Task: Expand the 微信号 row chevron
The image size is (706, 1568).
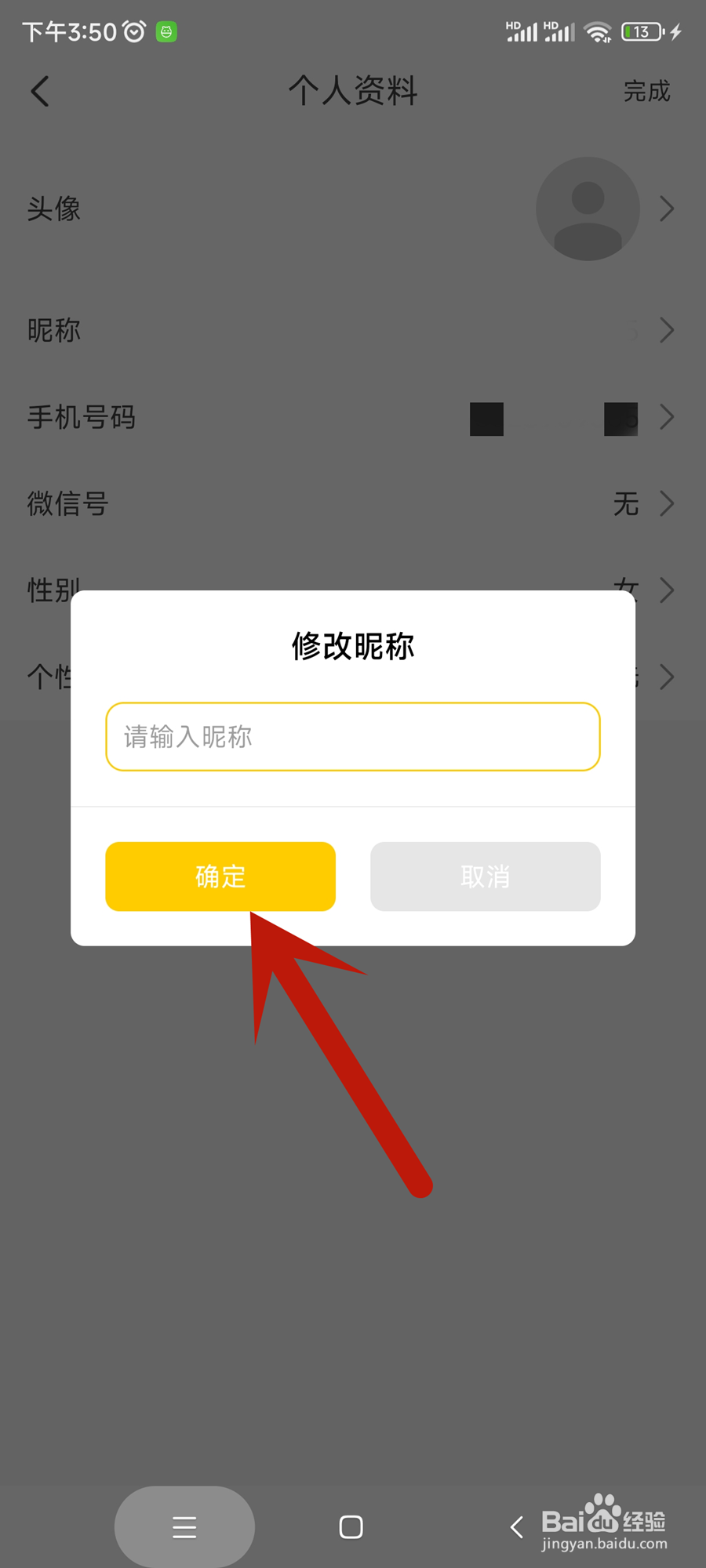Action: click(x=666, y=503)
